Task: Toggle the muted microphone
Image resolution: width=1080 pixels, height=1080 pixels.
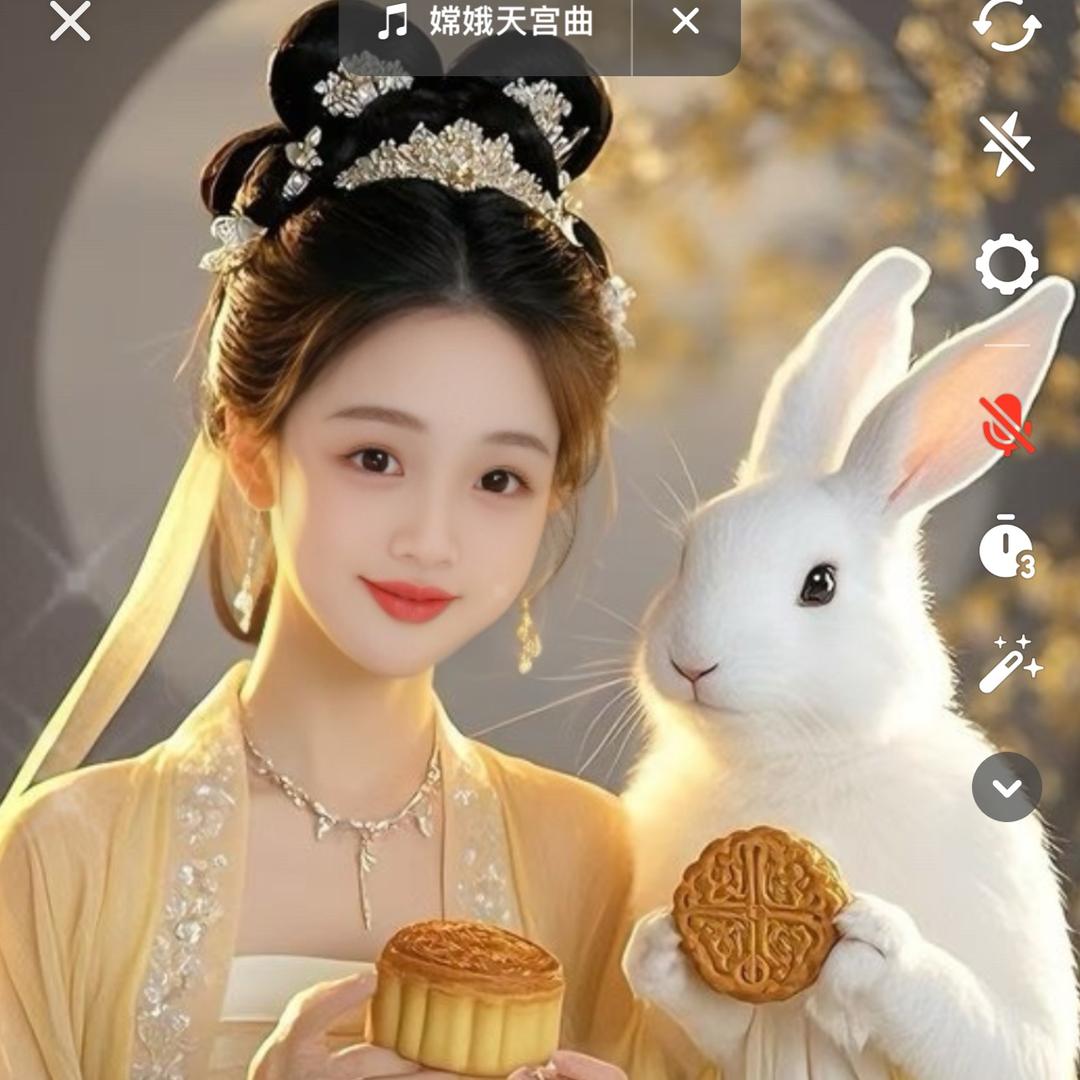Action: [1006, 424]
